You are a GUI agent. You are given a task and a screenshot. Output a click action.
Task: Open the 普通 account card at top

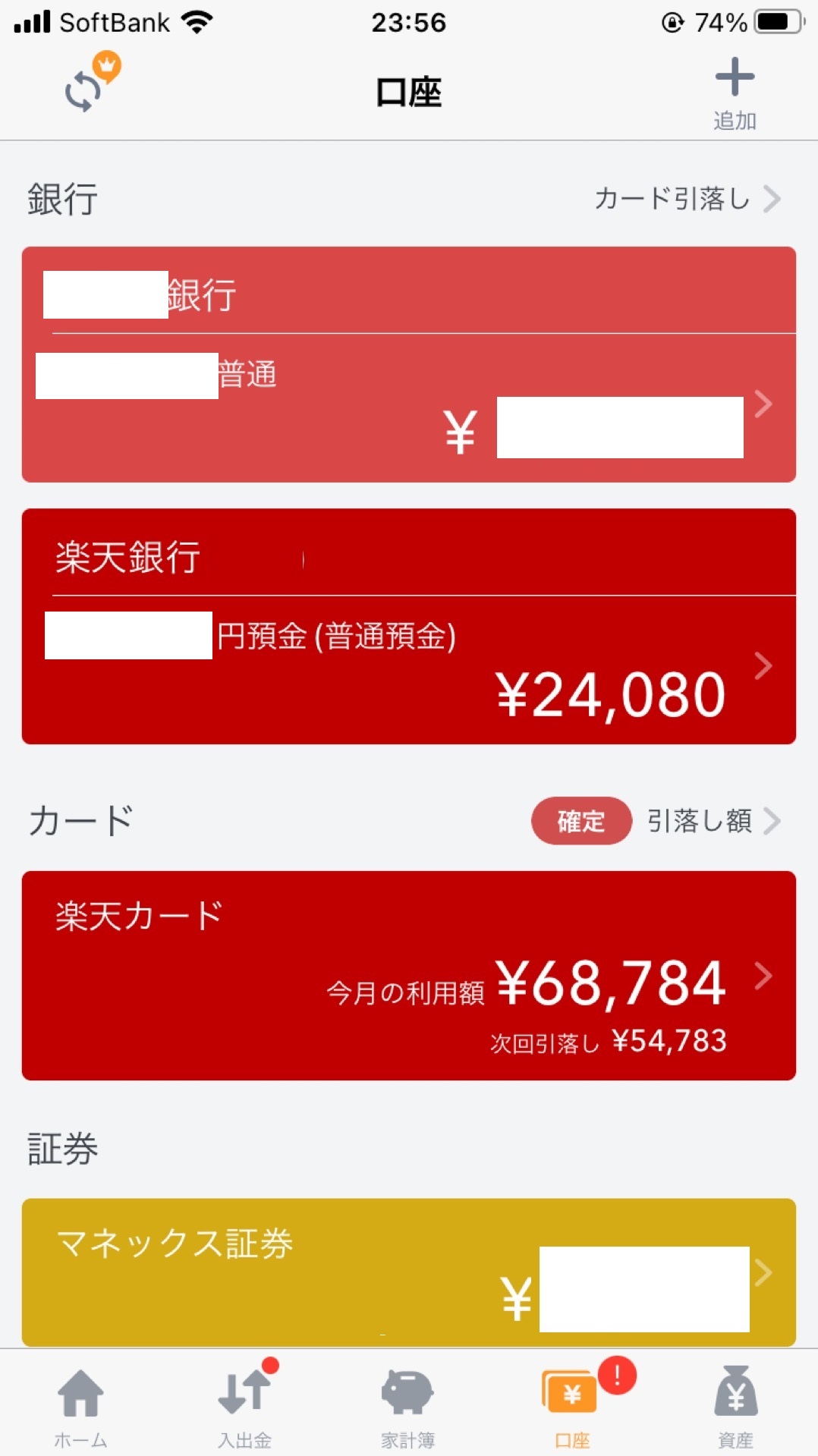(409, 365)
